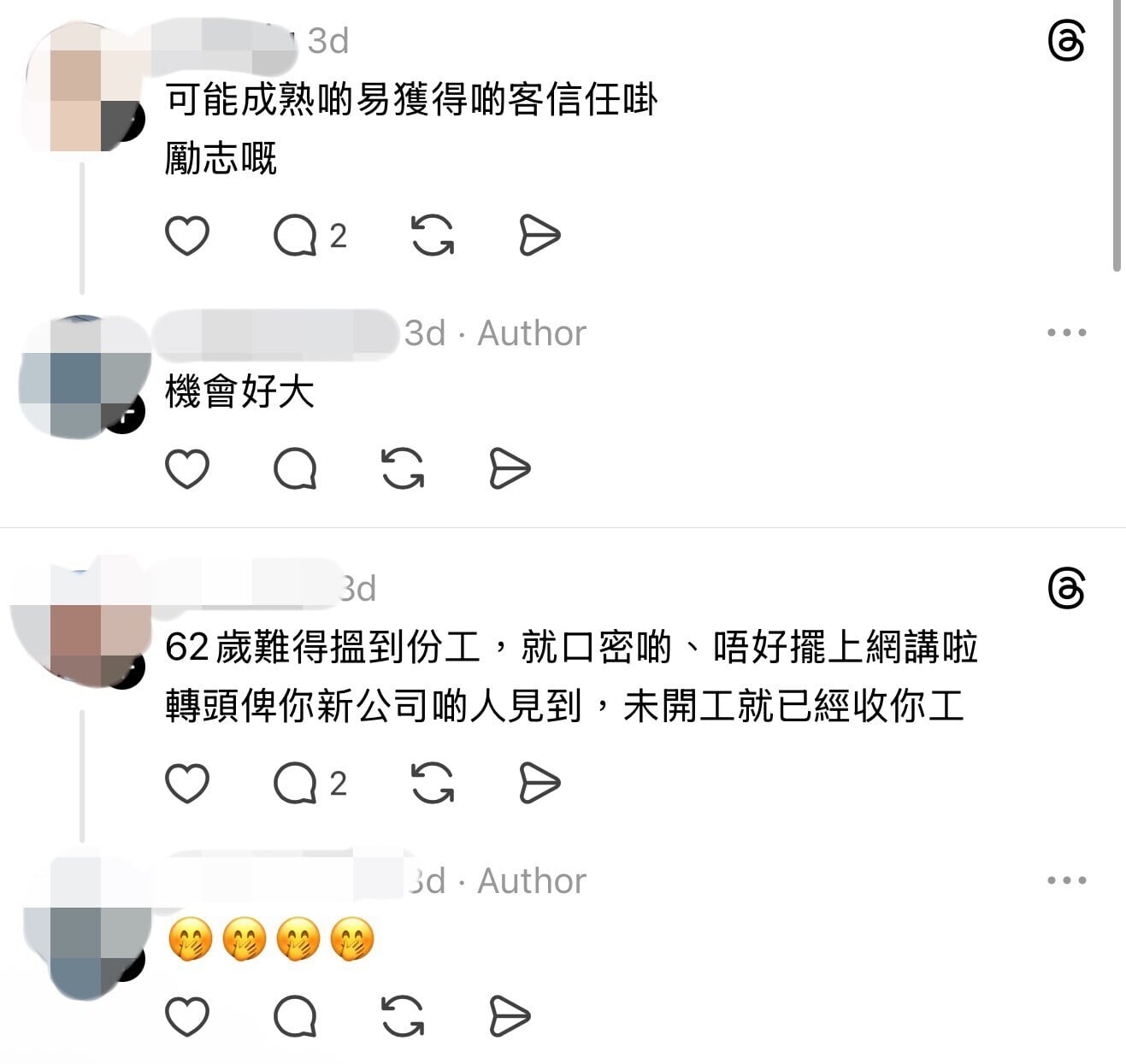This screenshot has height=1064, width=1126.
Task: Open more options for the 機會好大 reply
Action: pyautogui.click(x=1066, y=332)
